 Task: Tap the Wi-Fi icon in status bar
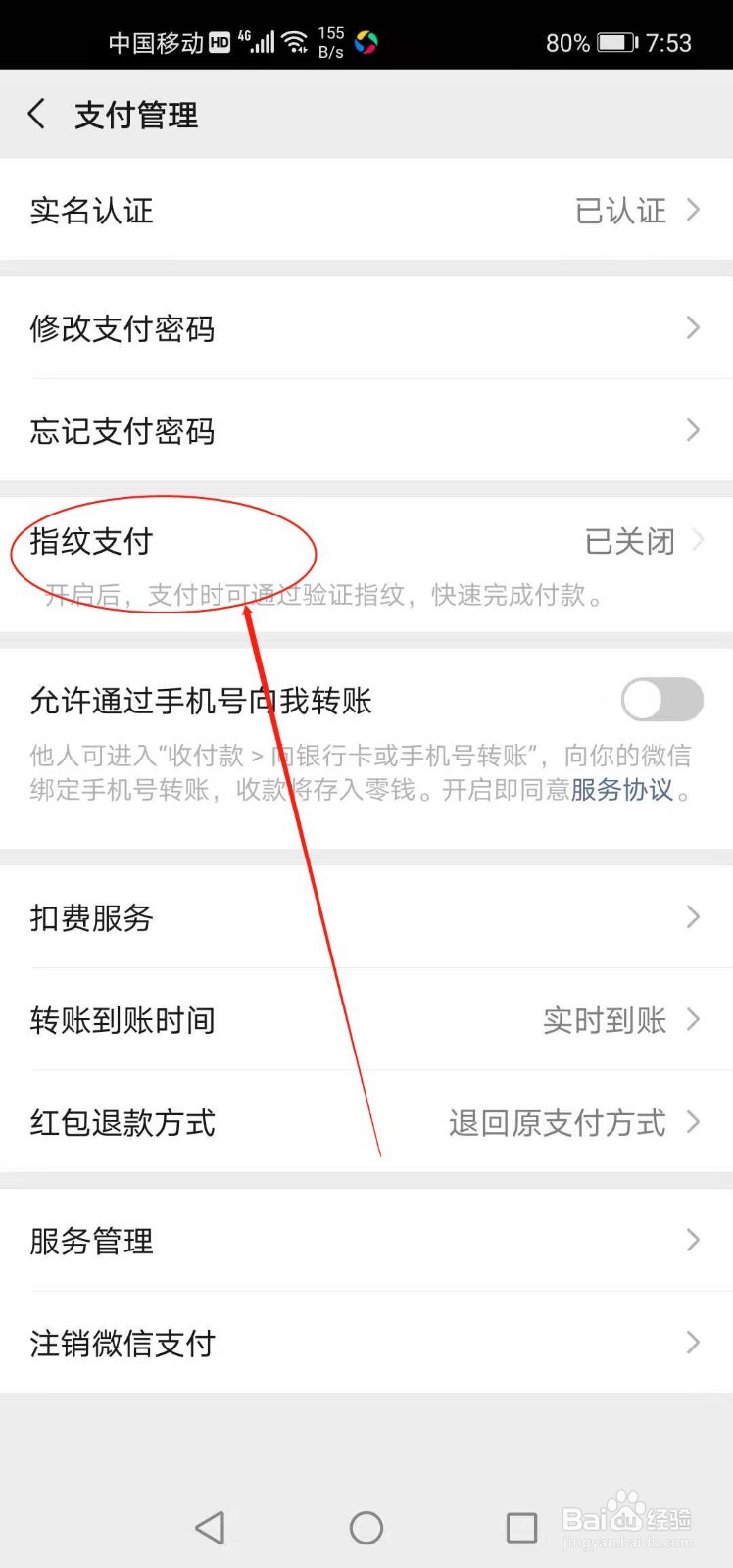[295, 41]
